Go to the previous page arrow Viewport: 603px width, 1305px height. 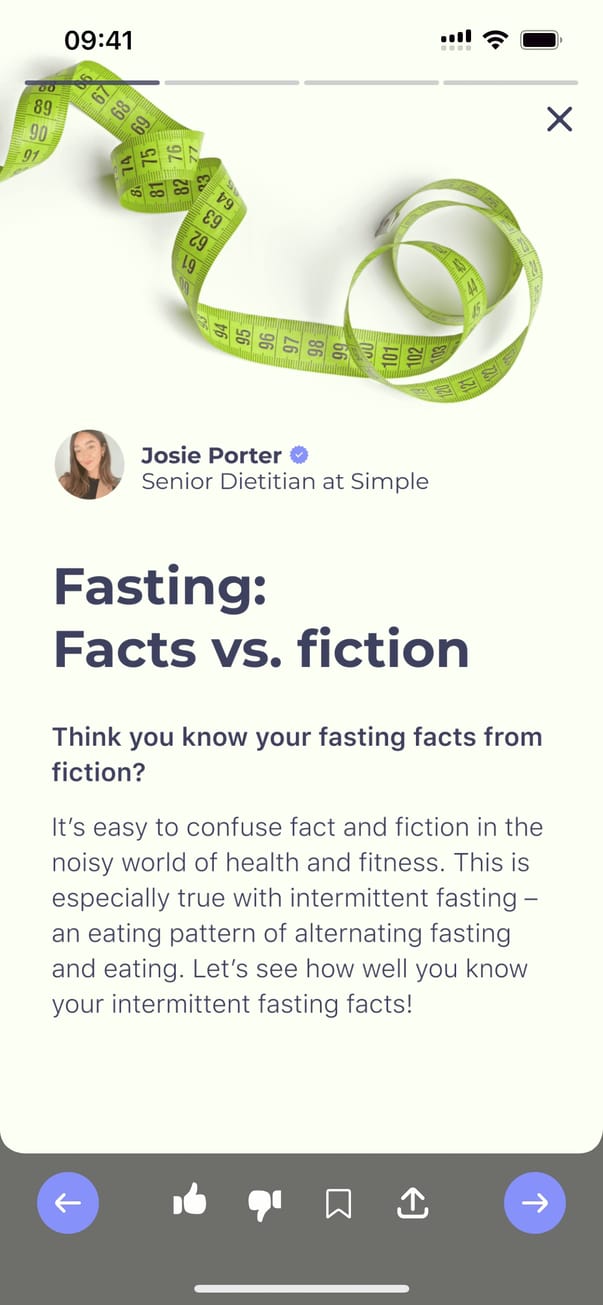click(x=68, y=1202)
